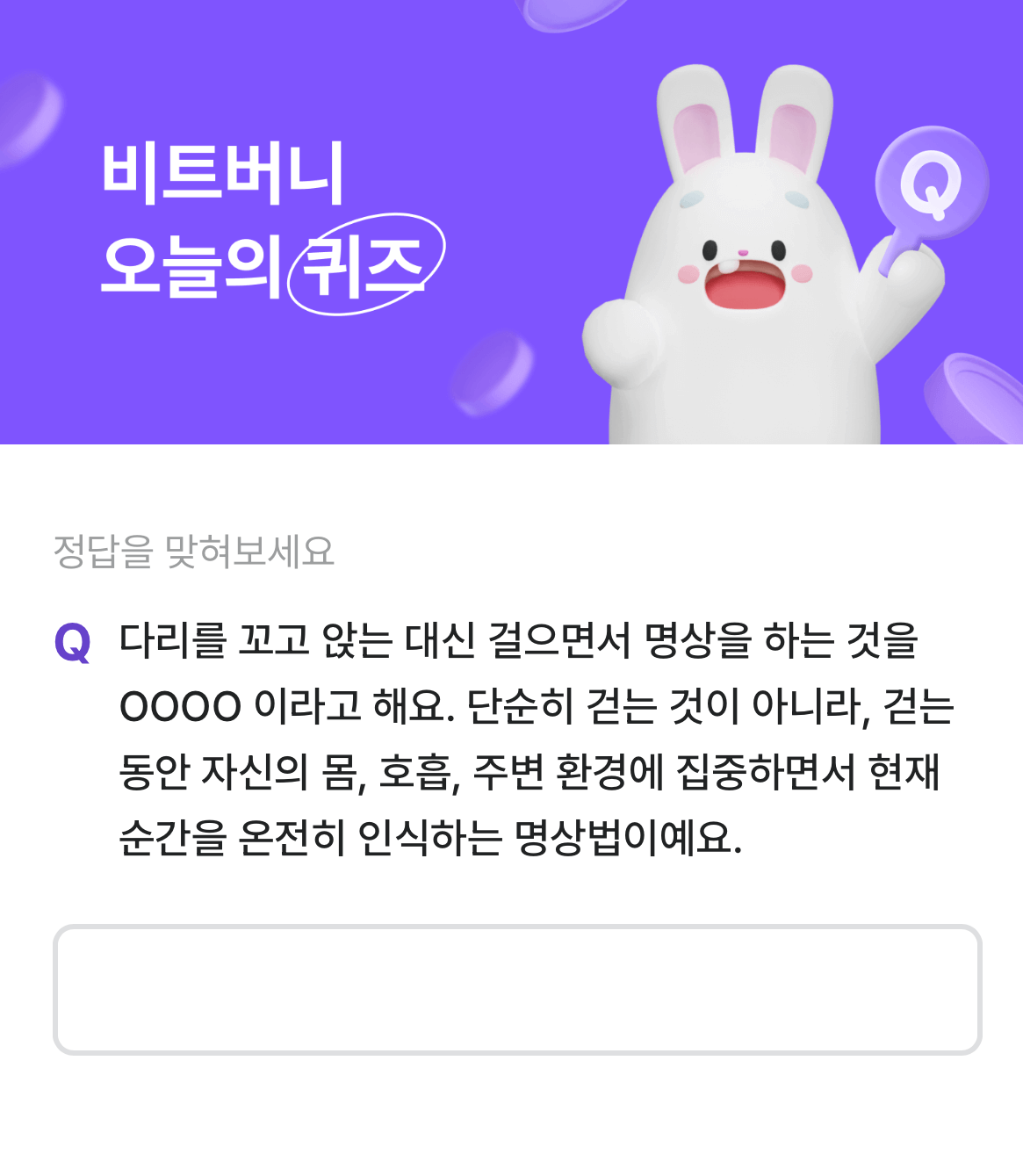Select the 정답을 맞혀보세요 heading
Viewport: 1023px width, 1176px height.
tap(195, 549)
